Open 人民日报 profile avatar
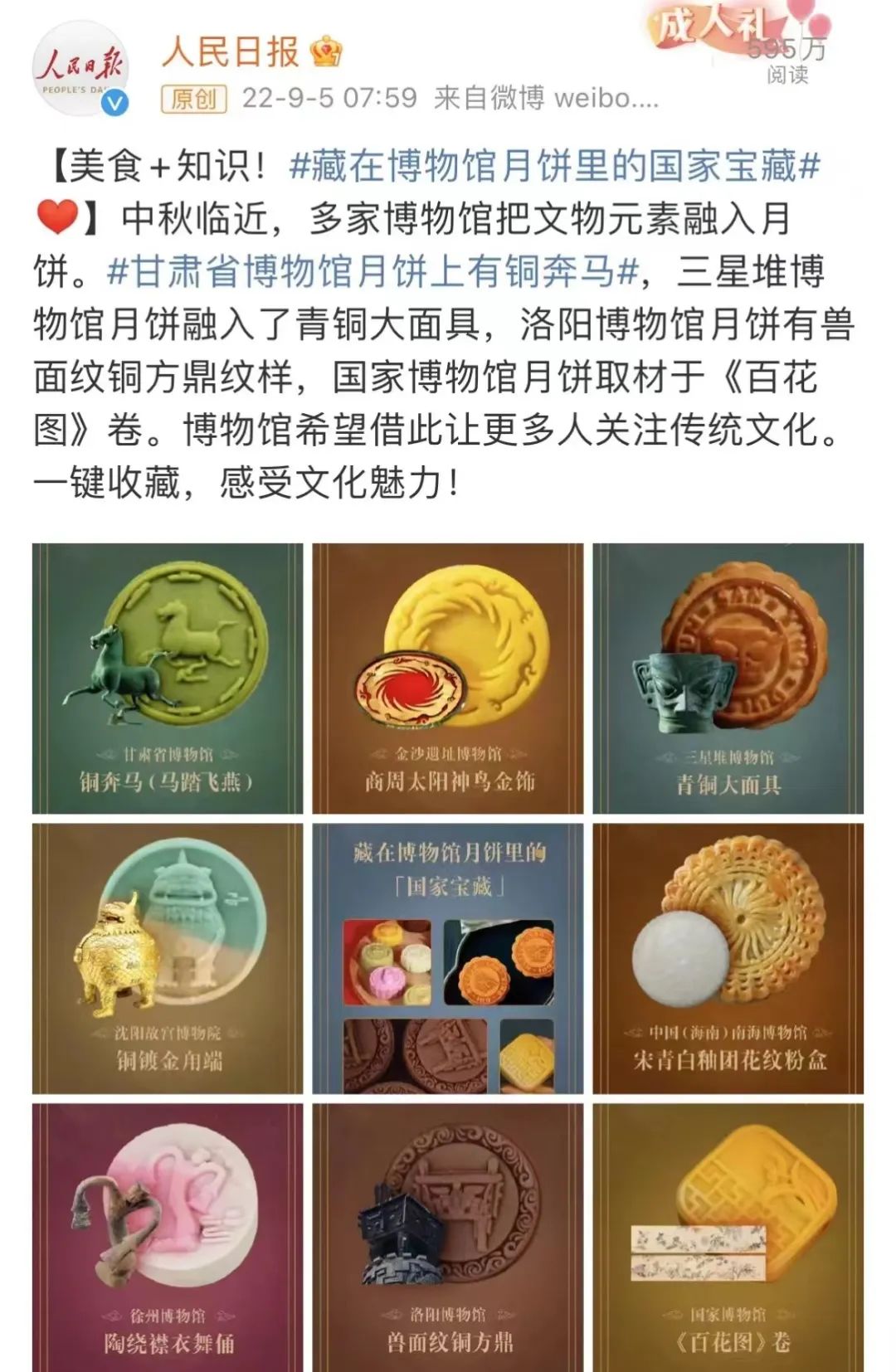The height and width of the screenshot is (1372, 896). (81, 70)
